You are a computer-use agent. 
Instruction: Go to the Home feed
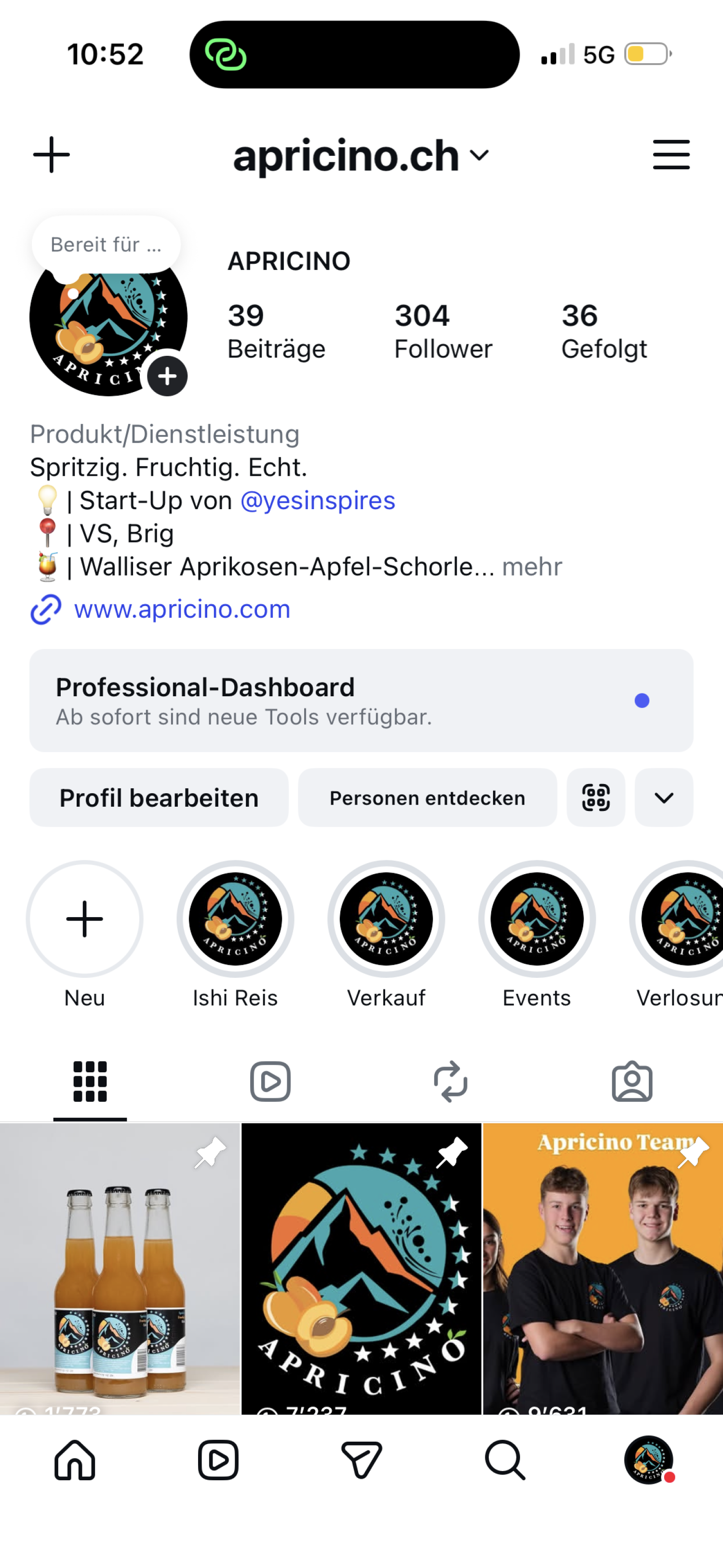pyautogui.click(x=75, y=1460)
